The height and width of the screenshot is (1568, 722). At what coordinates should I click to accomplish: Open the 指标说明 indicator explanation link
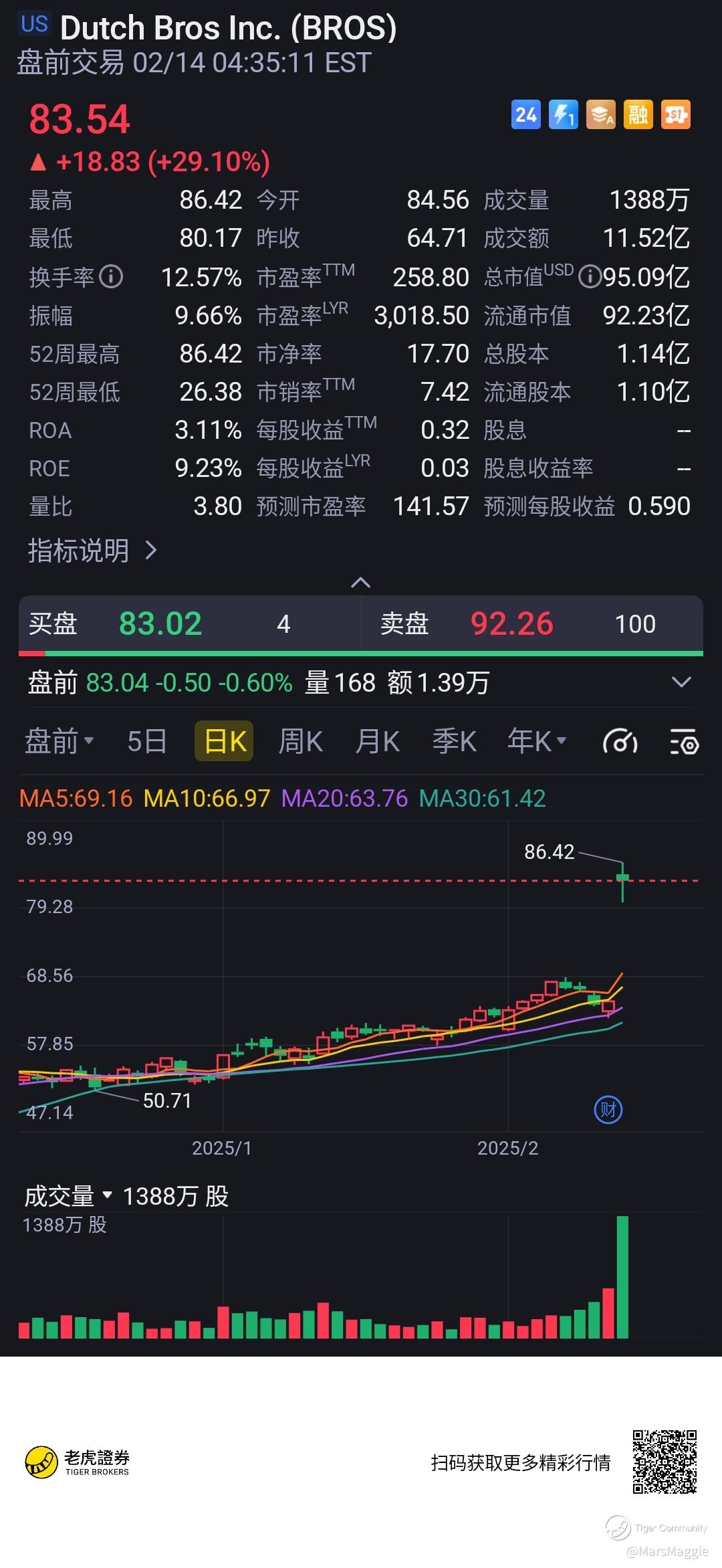click(92, 551)
